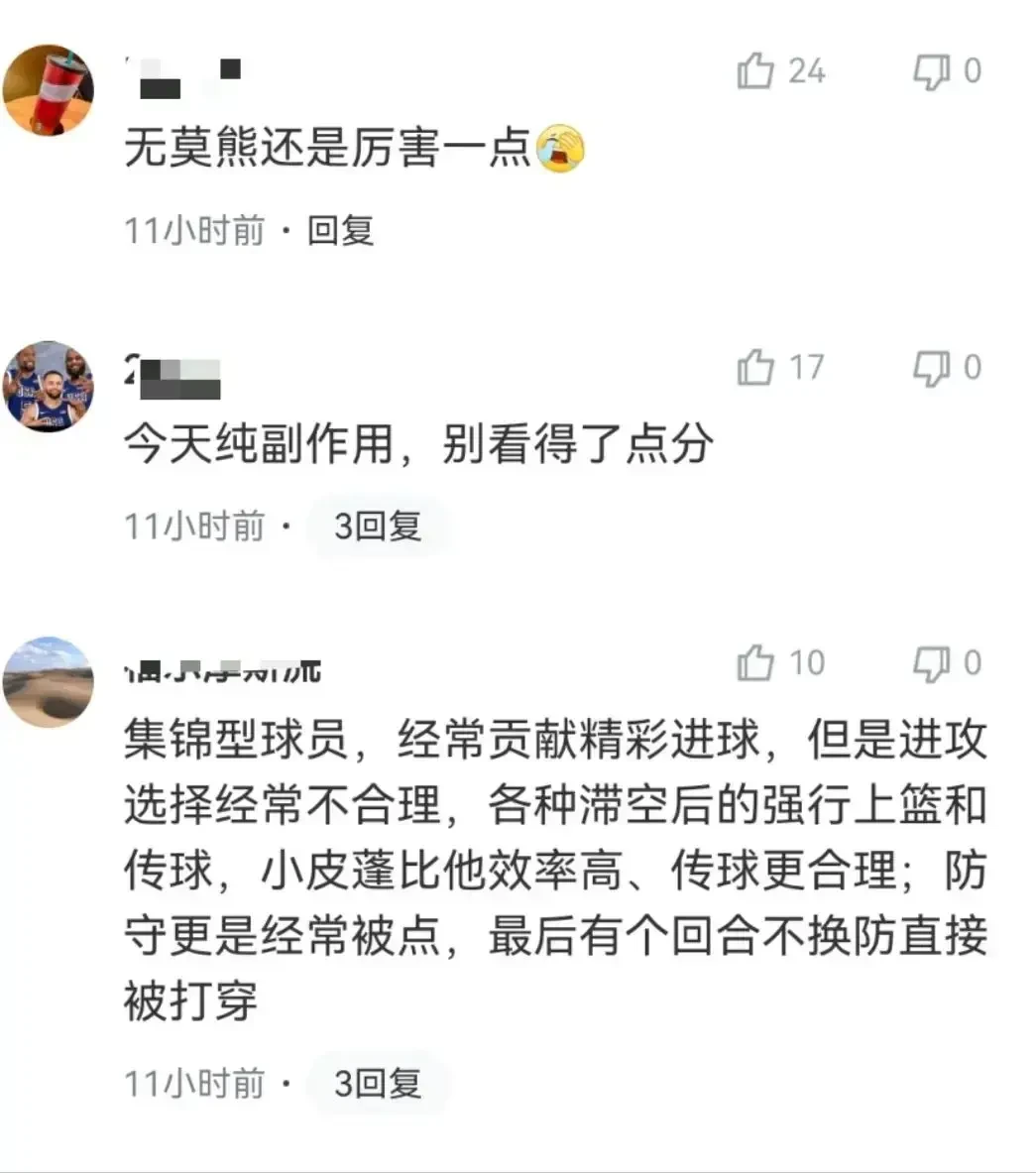Screen dimensions: 1036x1173
Task: Open avatar of 今天纯副作用 commenter
Action: click(x=49, y=387)
